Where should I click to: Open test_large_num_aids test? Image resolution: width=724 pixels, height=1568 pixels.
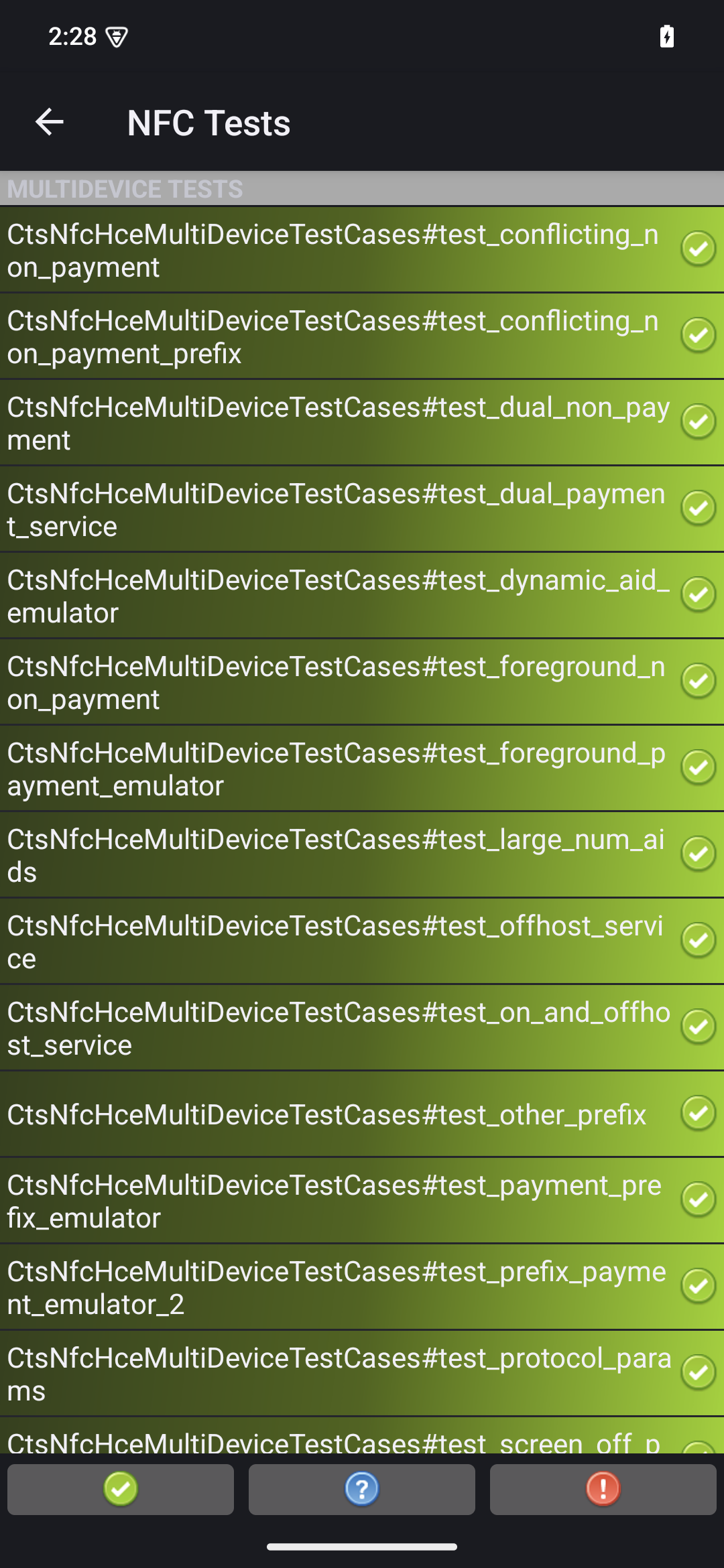335,855
